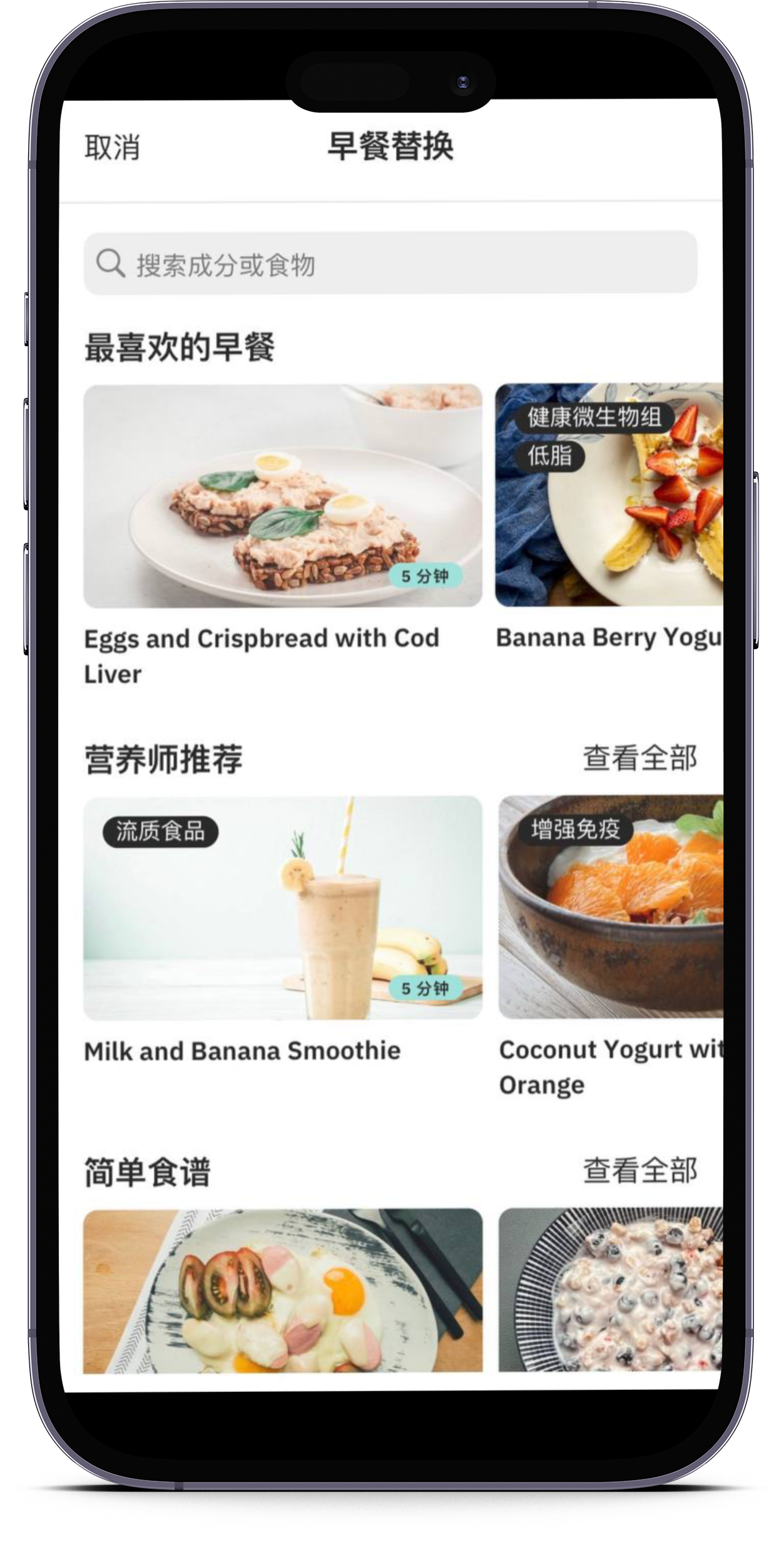Viewport: 784px width, 1542px height.
Task: Open the fried eggs recipe in 简单食谱
Action: point(283,1290)
